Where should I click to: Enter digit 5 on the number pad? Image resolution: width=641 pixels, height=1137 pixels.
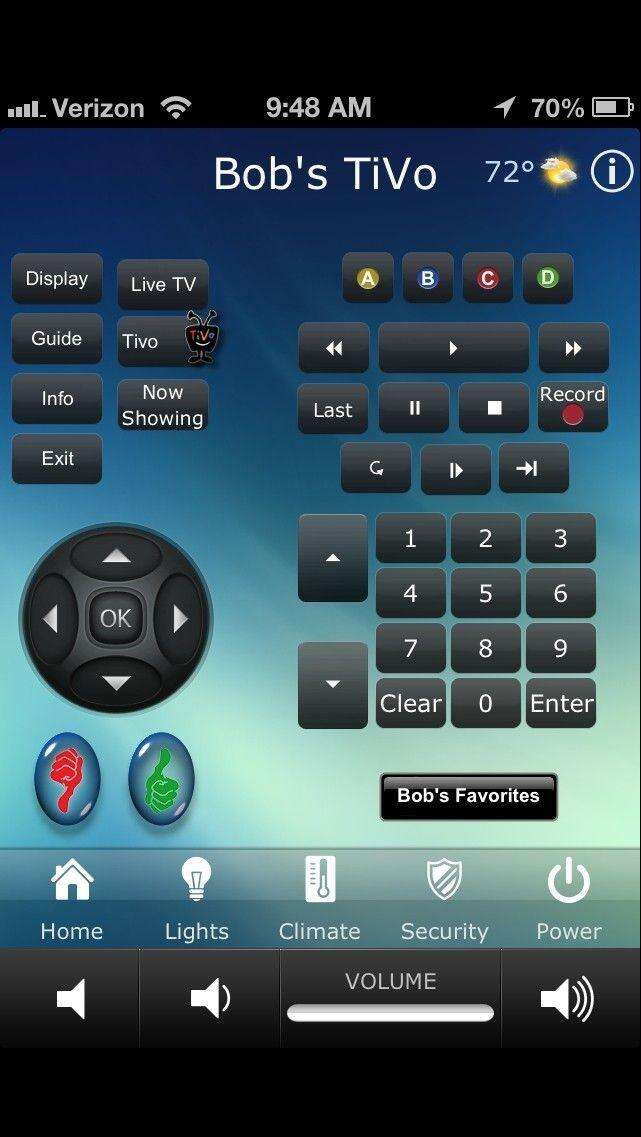485,593
